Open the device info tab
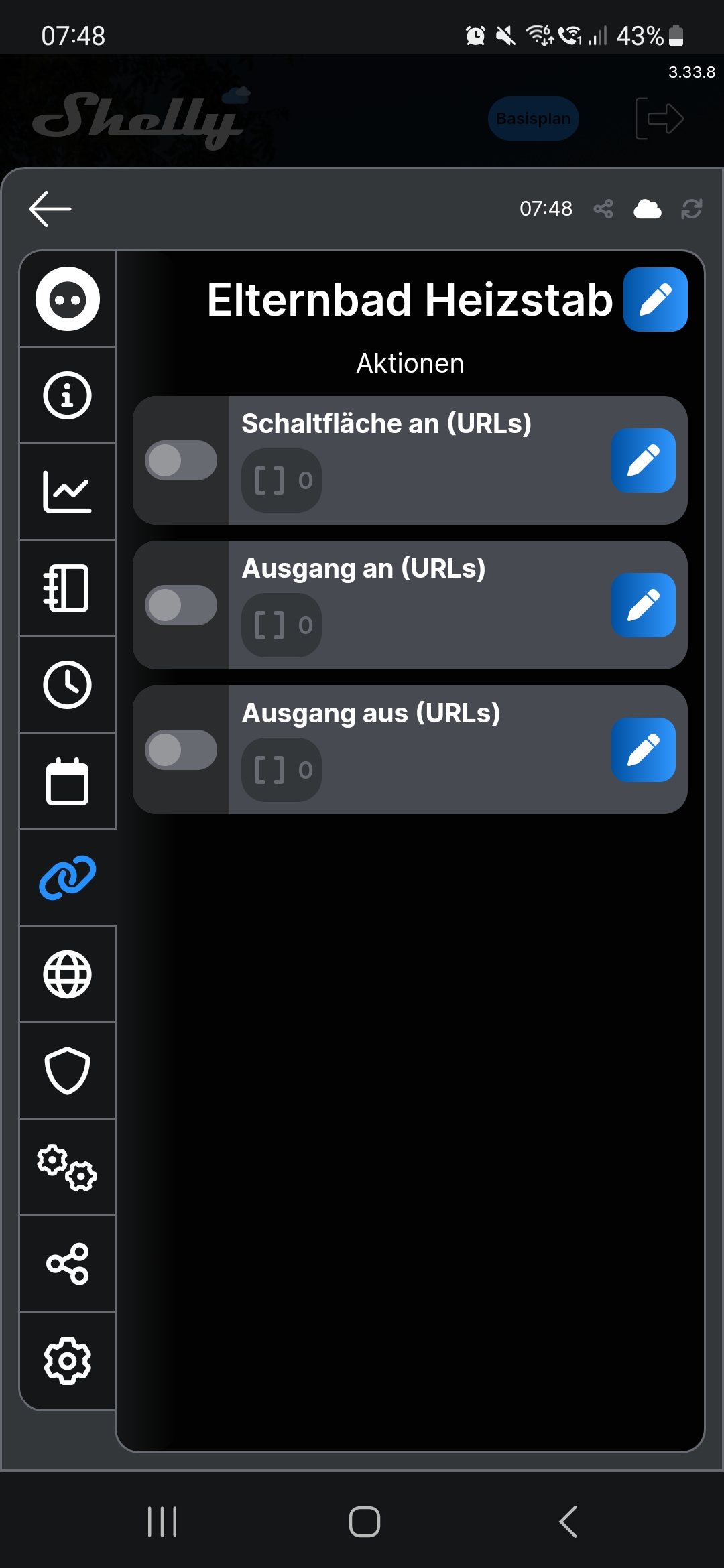Viewport: 724px width, 1568px height. [68, 395]
